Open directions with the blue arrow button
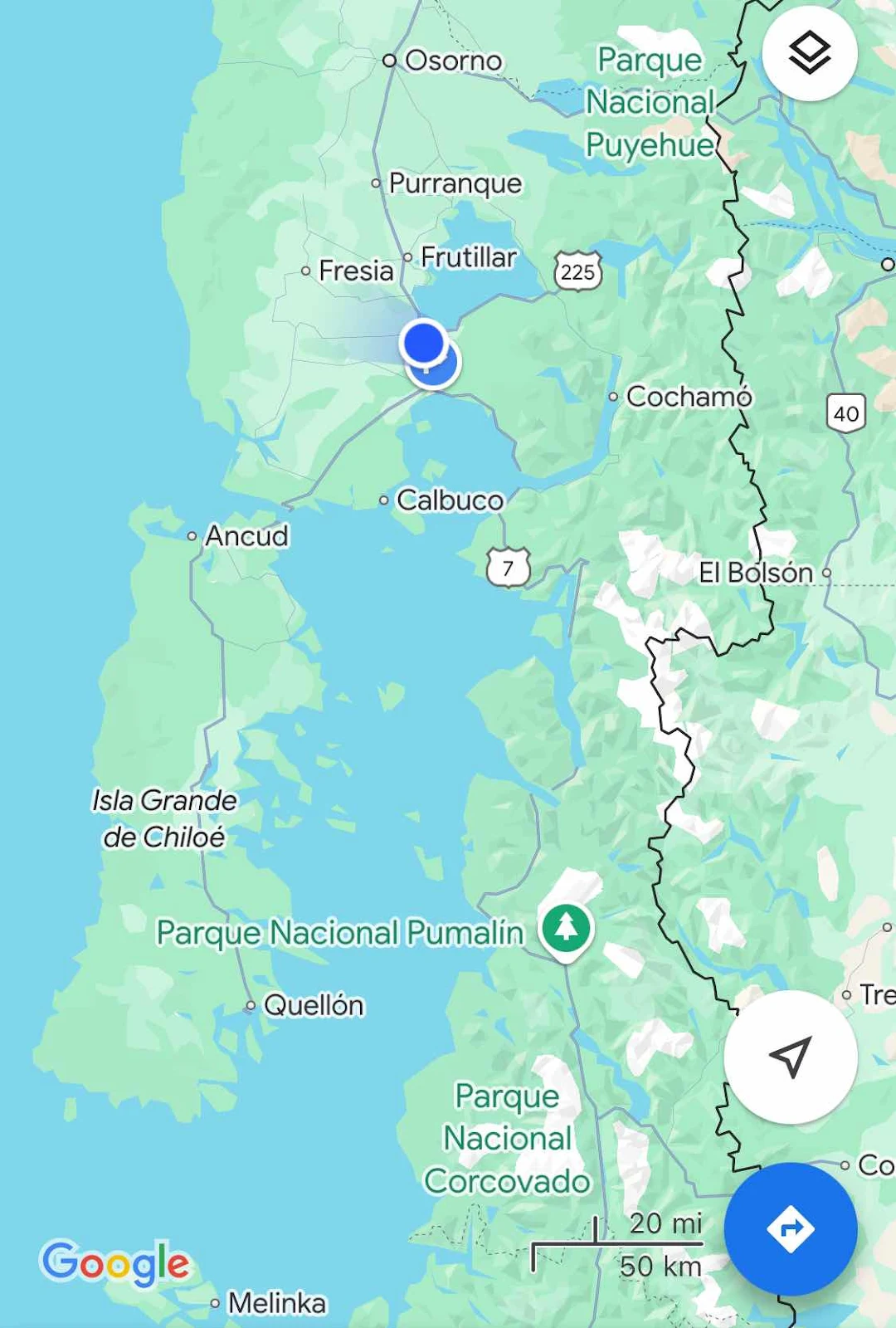The width and height of the screenshot is (896, 1328). (x=790, y=1228)
